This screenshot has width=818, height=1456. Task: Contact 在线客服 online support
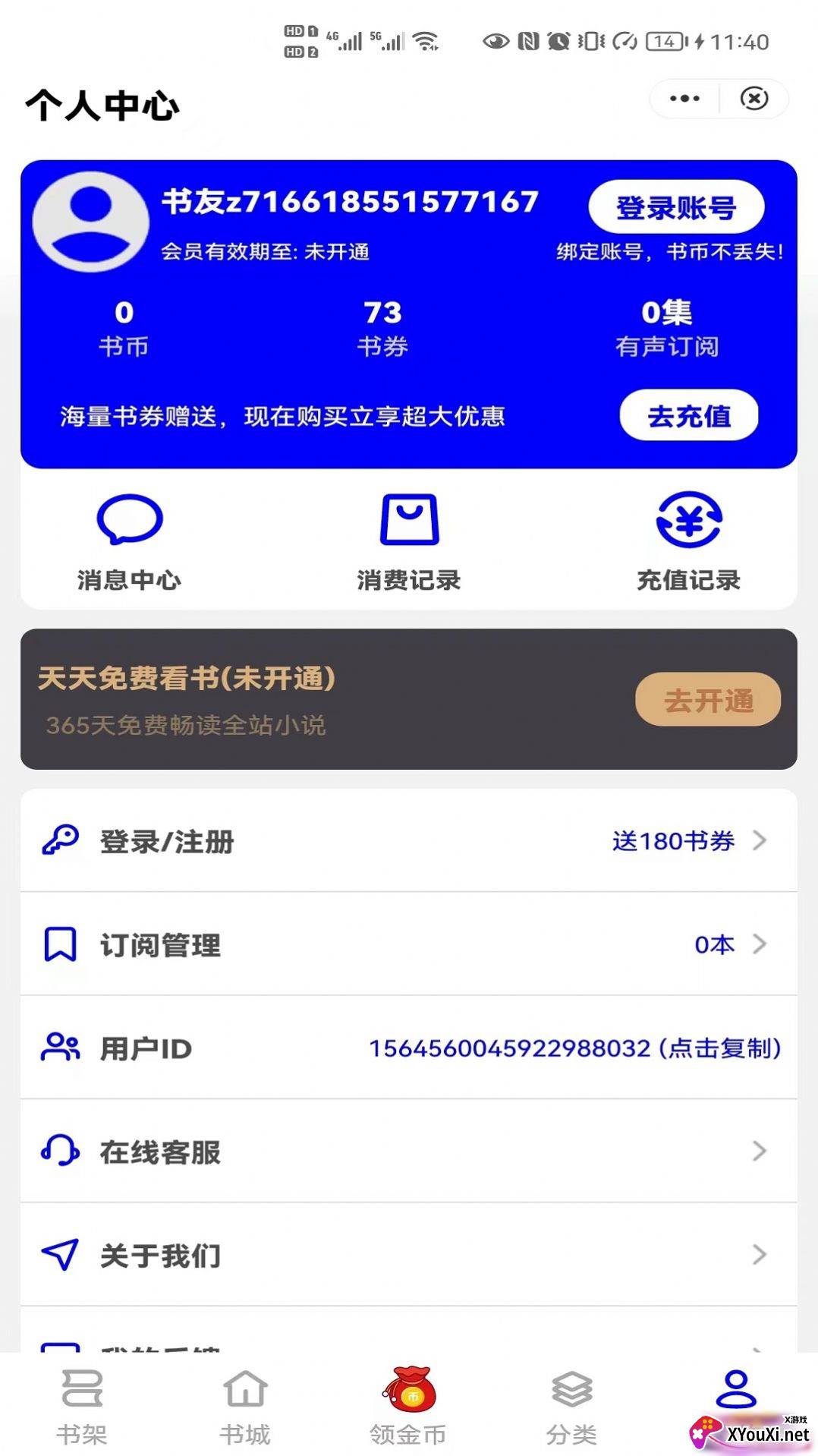(408, 1152)
